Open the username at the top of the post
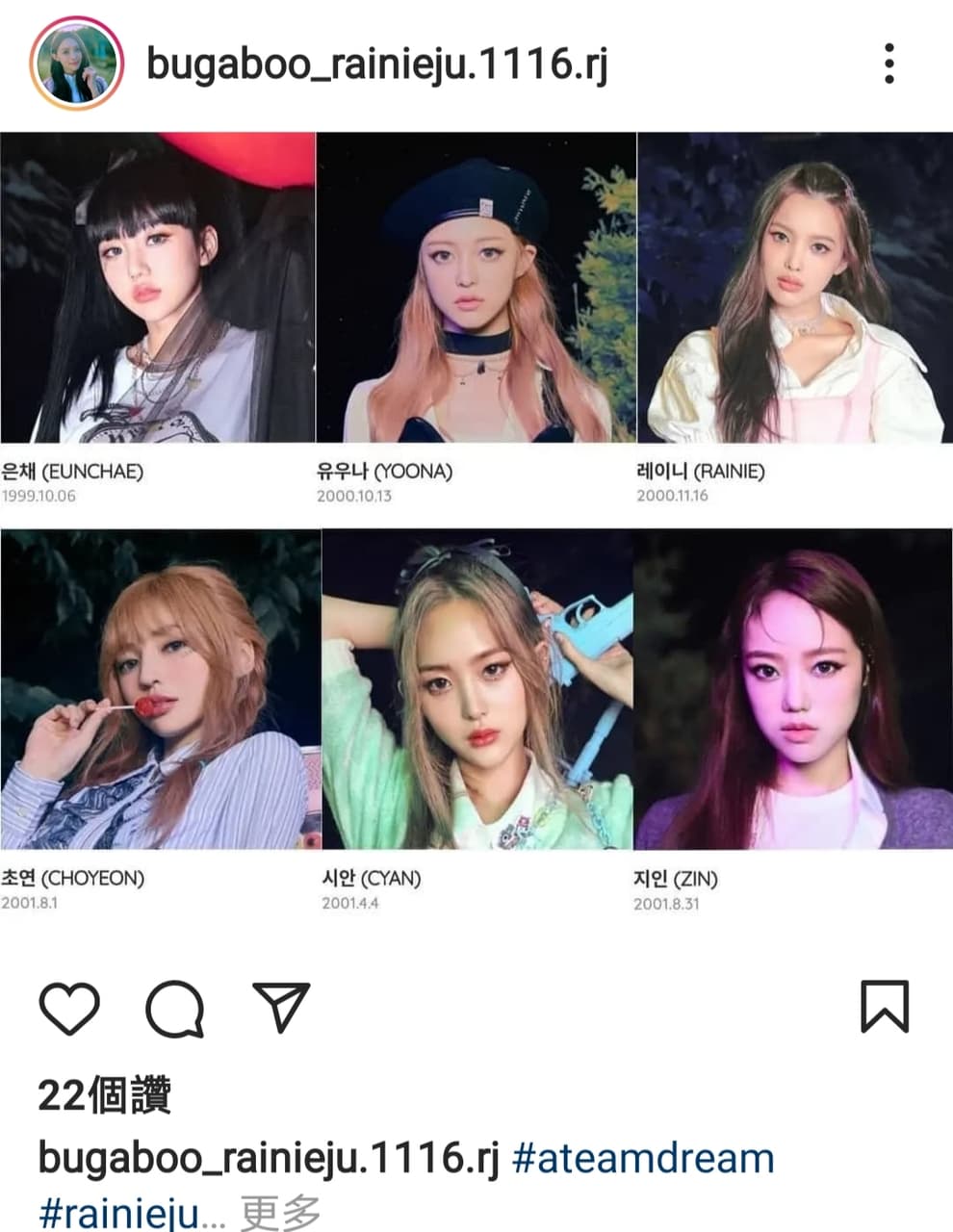Viewport: 953px width, 1232px height. click(376, 64)
